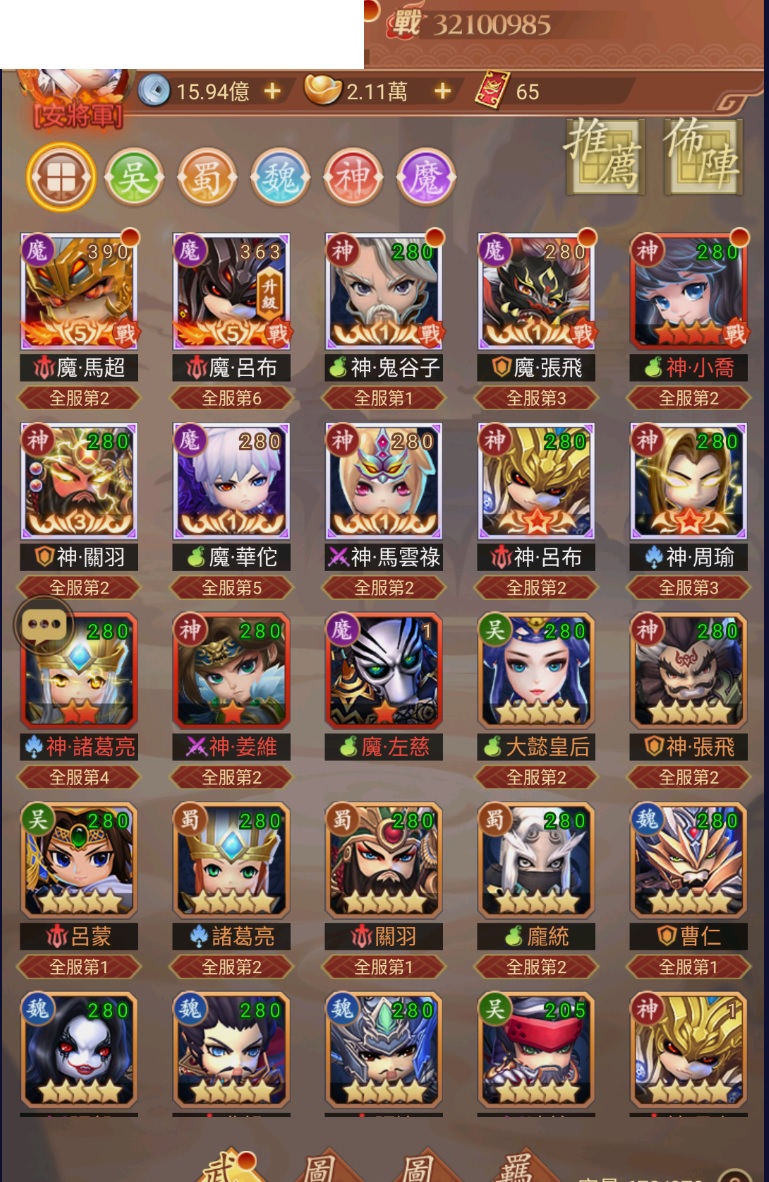
Task: Open the 佈陣 formation button
Action: (702, 157)
